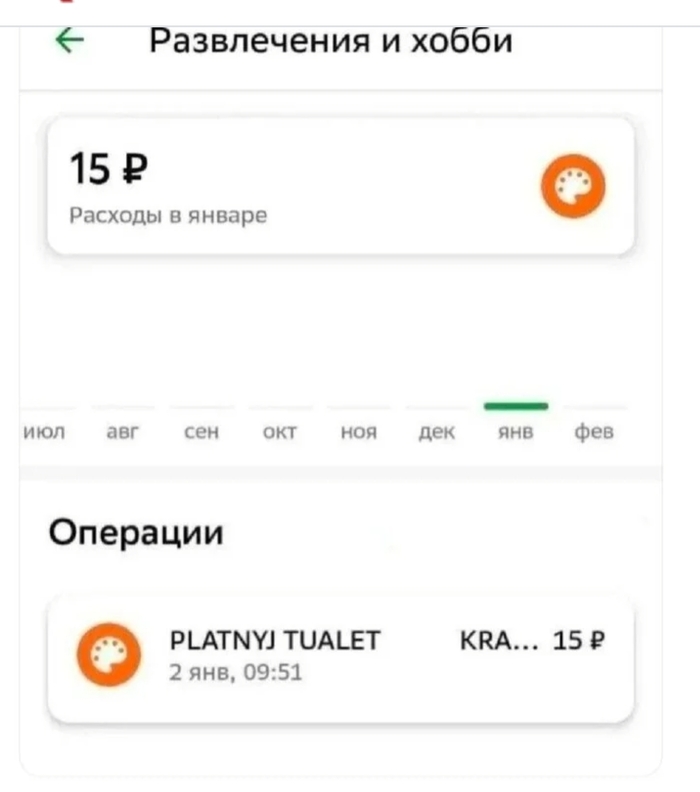Tap the янв month tab
Viewport: 700px width, 792px height.
(515, 432)
